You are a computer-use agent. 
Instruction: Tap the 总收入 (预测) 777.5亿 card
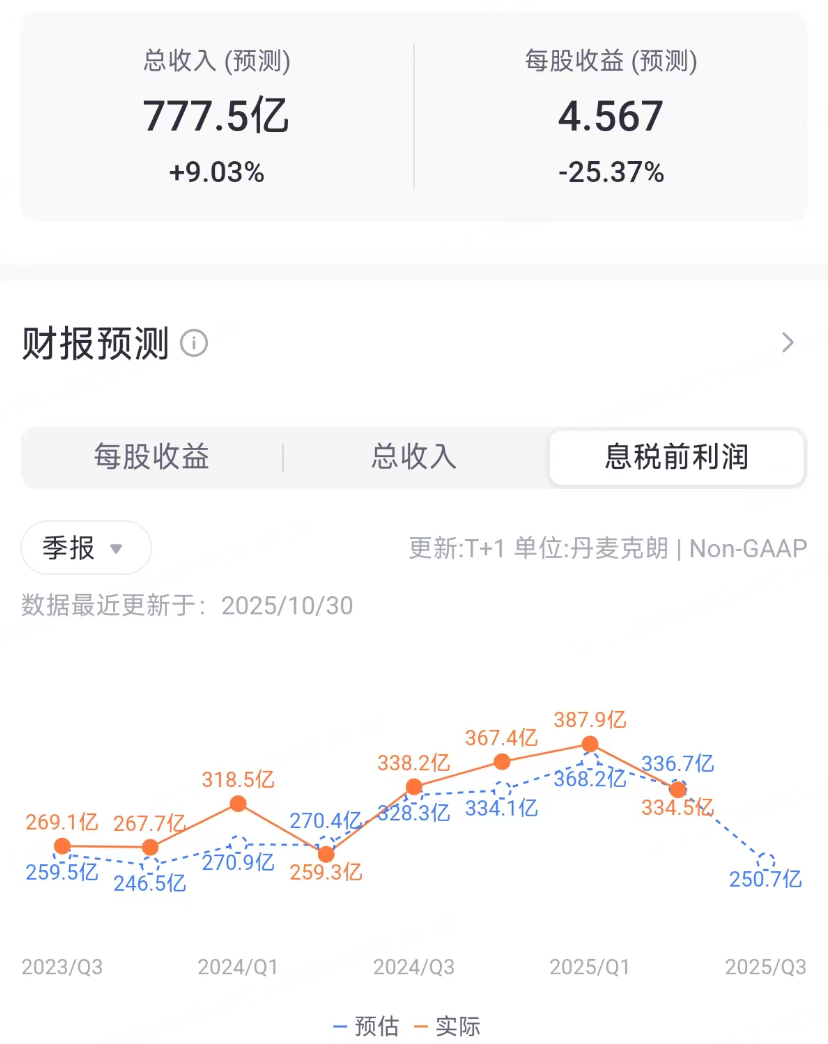click(x=216, y=115)
